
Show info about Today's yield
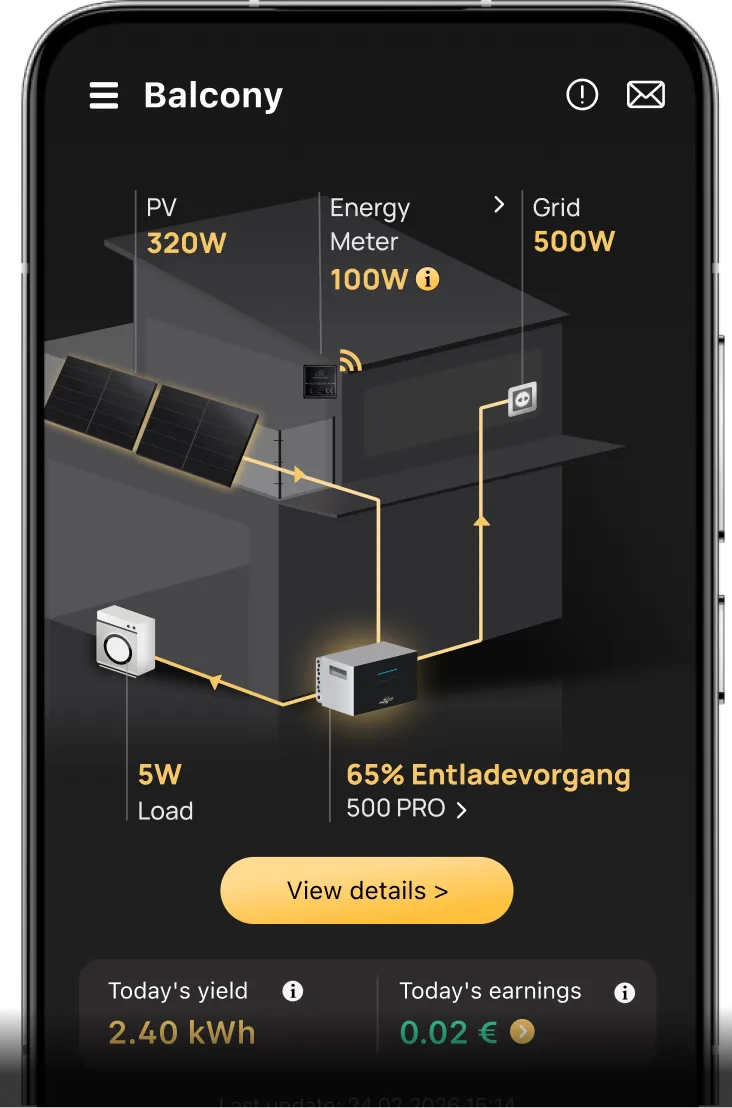click(293, 991)
